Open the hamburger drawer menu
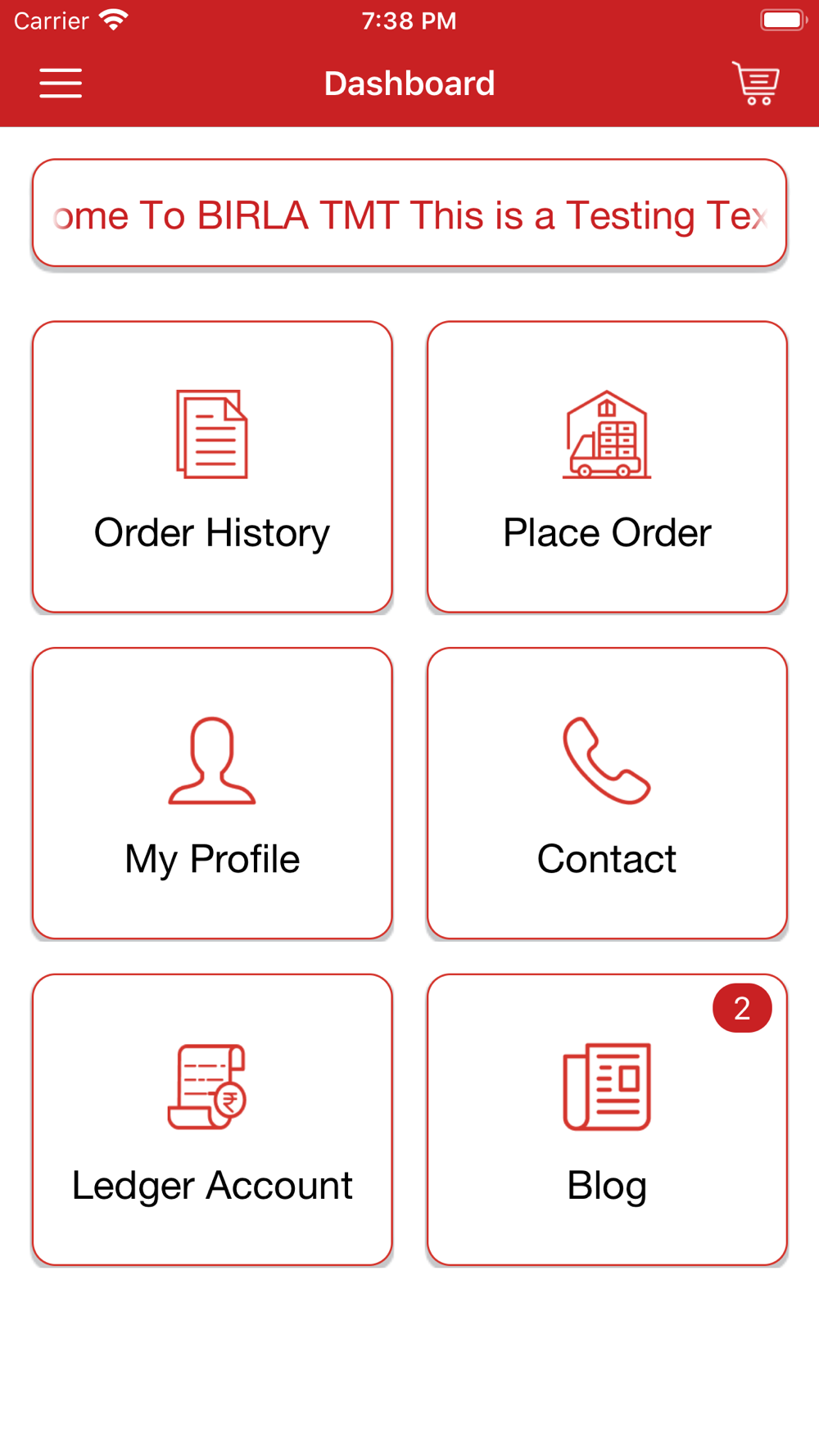This screenshot has width=819, height=1456. pos(61,84)
